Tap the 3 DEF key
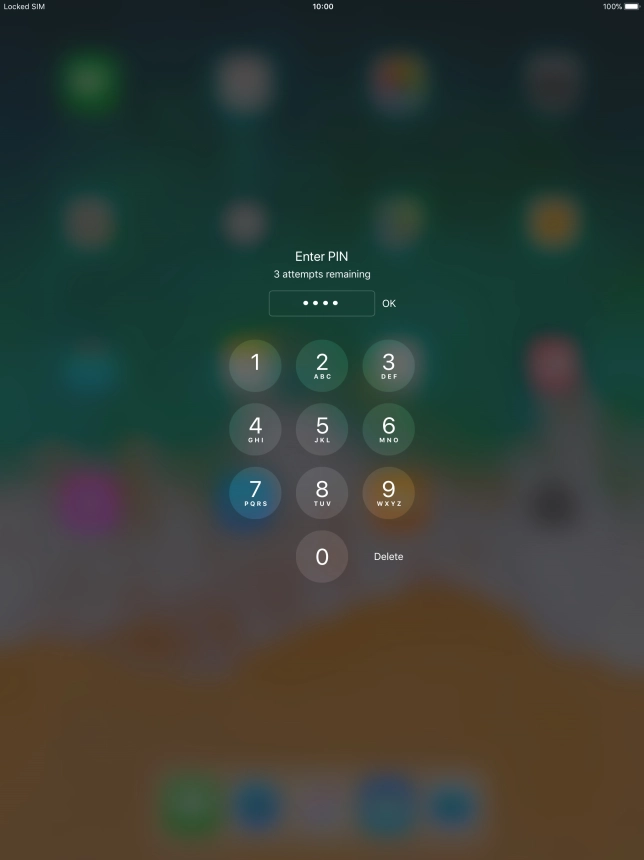The height and width of the screenshot is (860, 644). tap(388, 365)
